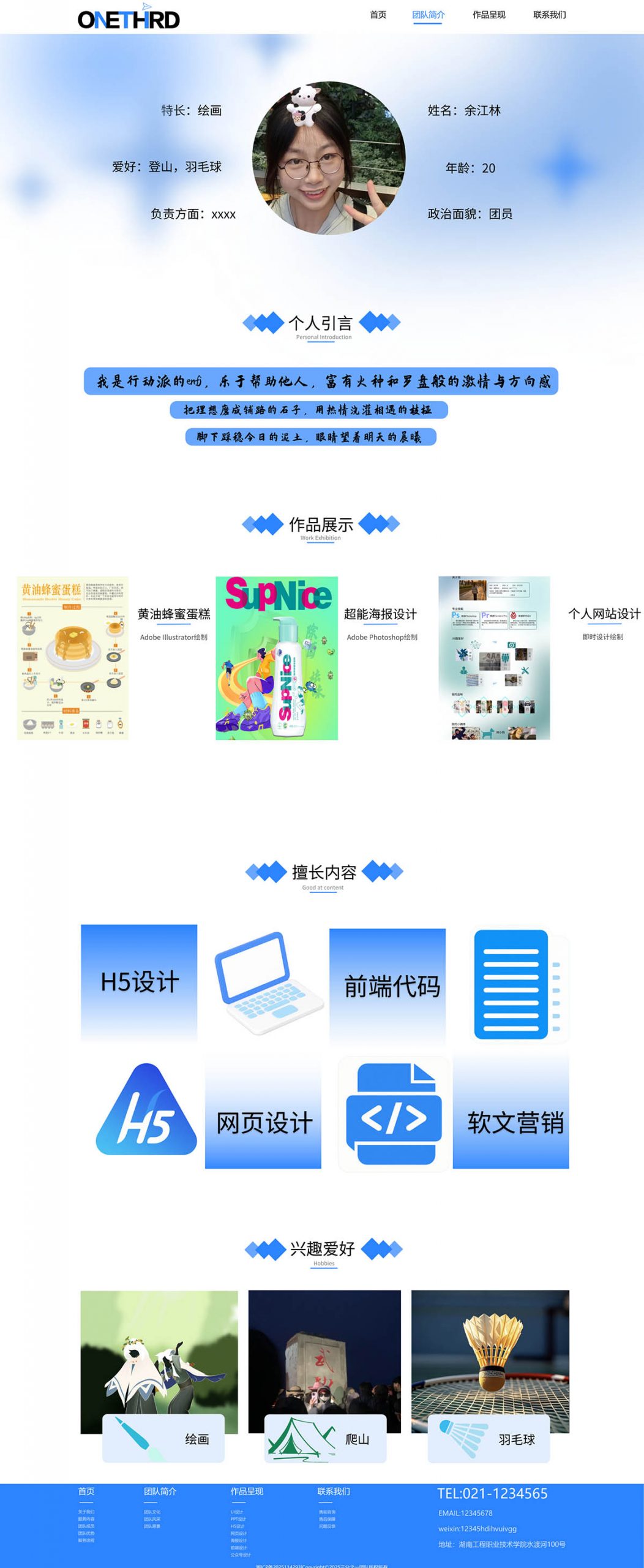
Task: Open the 个人网站设计 work thumbnail
Action: [x=494, y=658]
